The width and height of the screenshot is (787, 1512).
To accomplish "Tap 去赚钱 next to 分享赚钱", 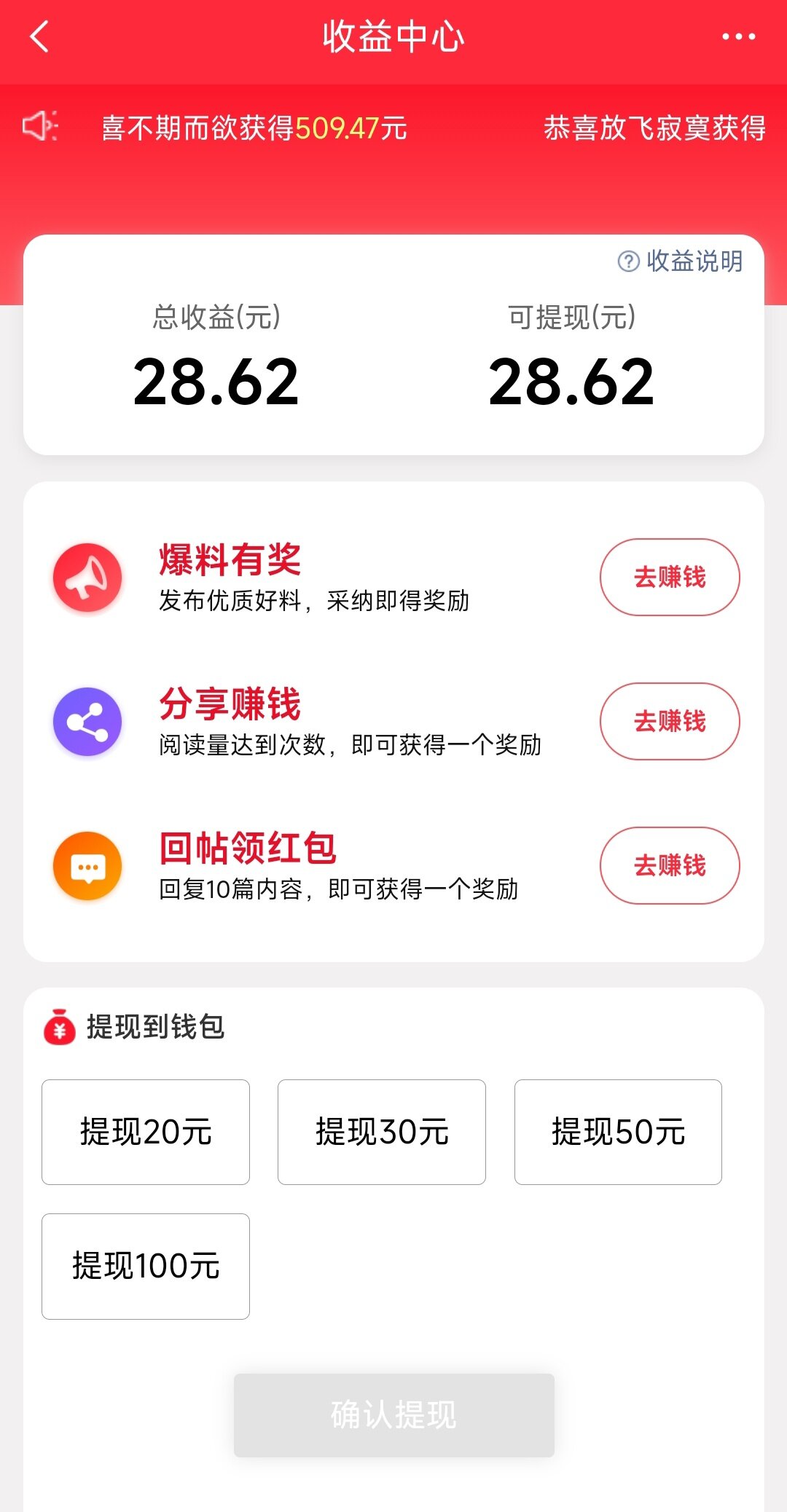I will click(x=670, y=722).
